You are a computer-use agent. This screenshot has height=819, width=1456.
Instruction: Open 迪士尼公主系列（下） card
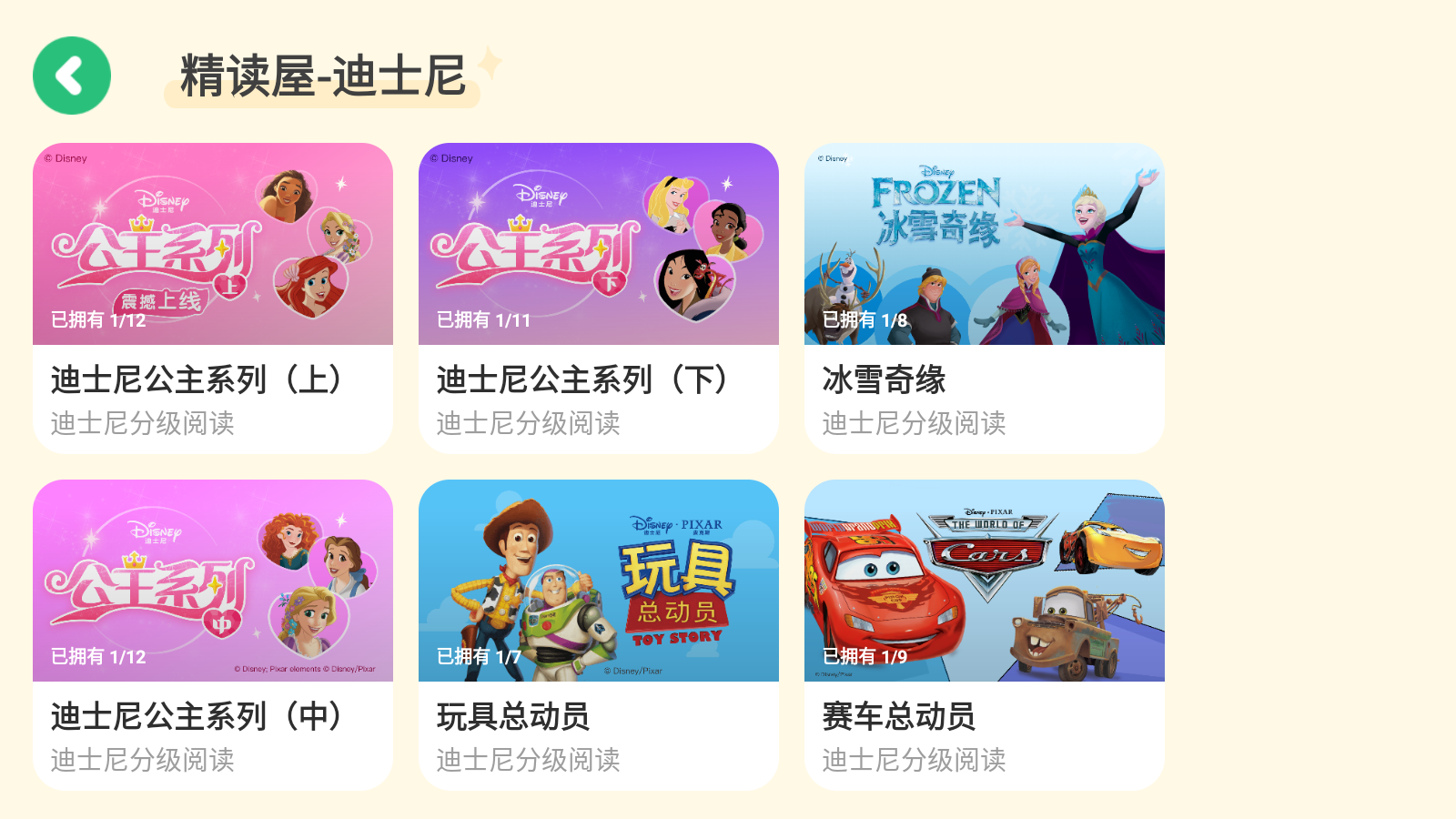pos(599,298)
